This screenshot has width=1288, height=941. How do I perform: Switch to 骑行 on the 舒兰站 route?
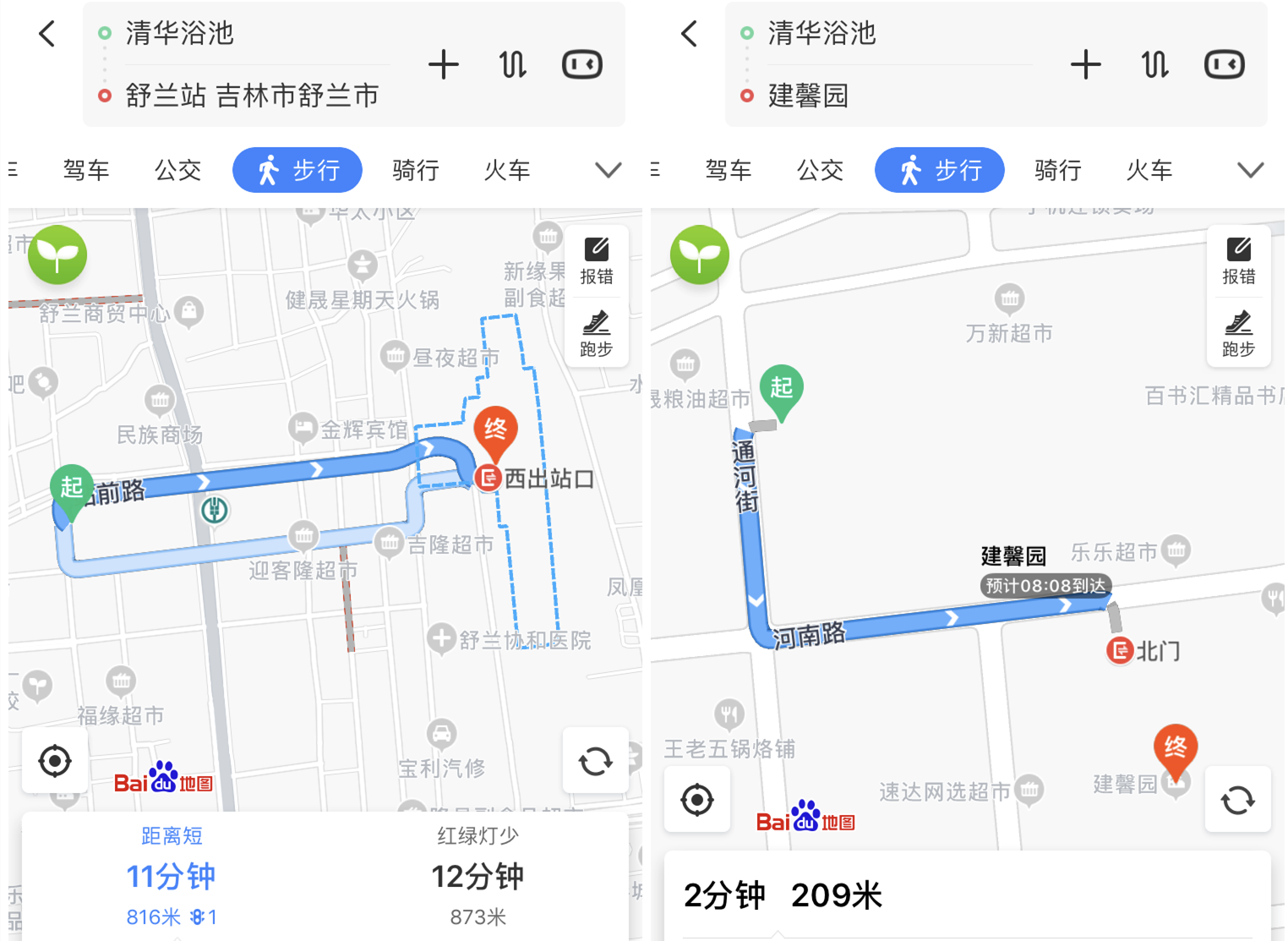point(416,170)
